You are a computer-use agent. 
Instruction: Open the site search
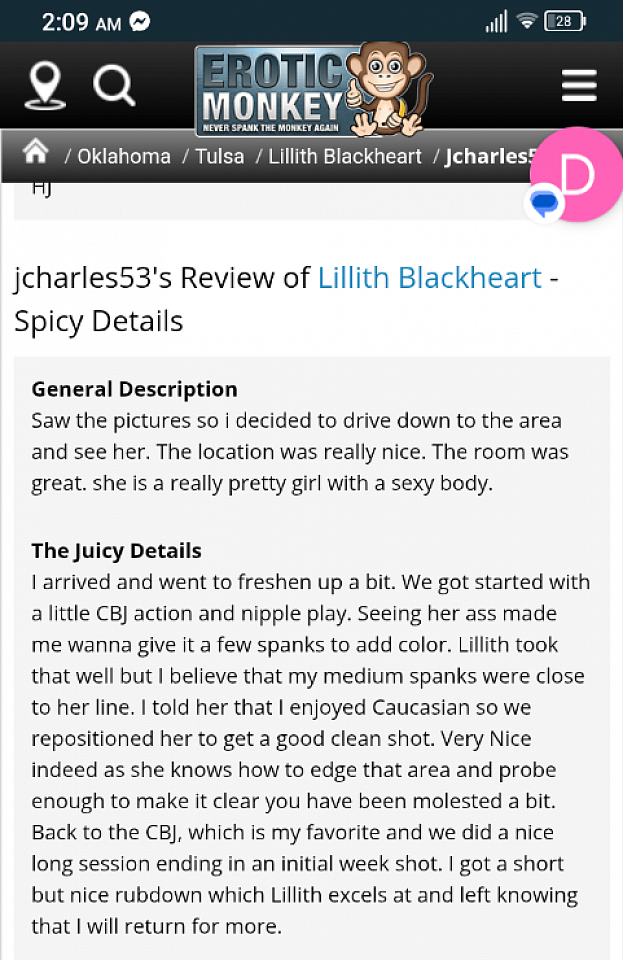[x=114, y=86]
